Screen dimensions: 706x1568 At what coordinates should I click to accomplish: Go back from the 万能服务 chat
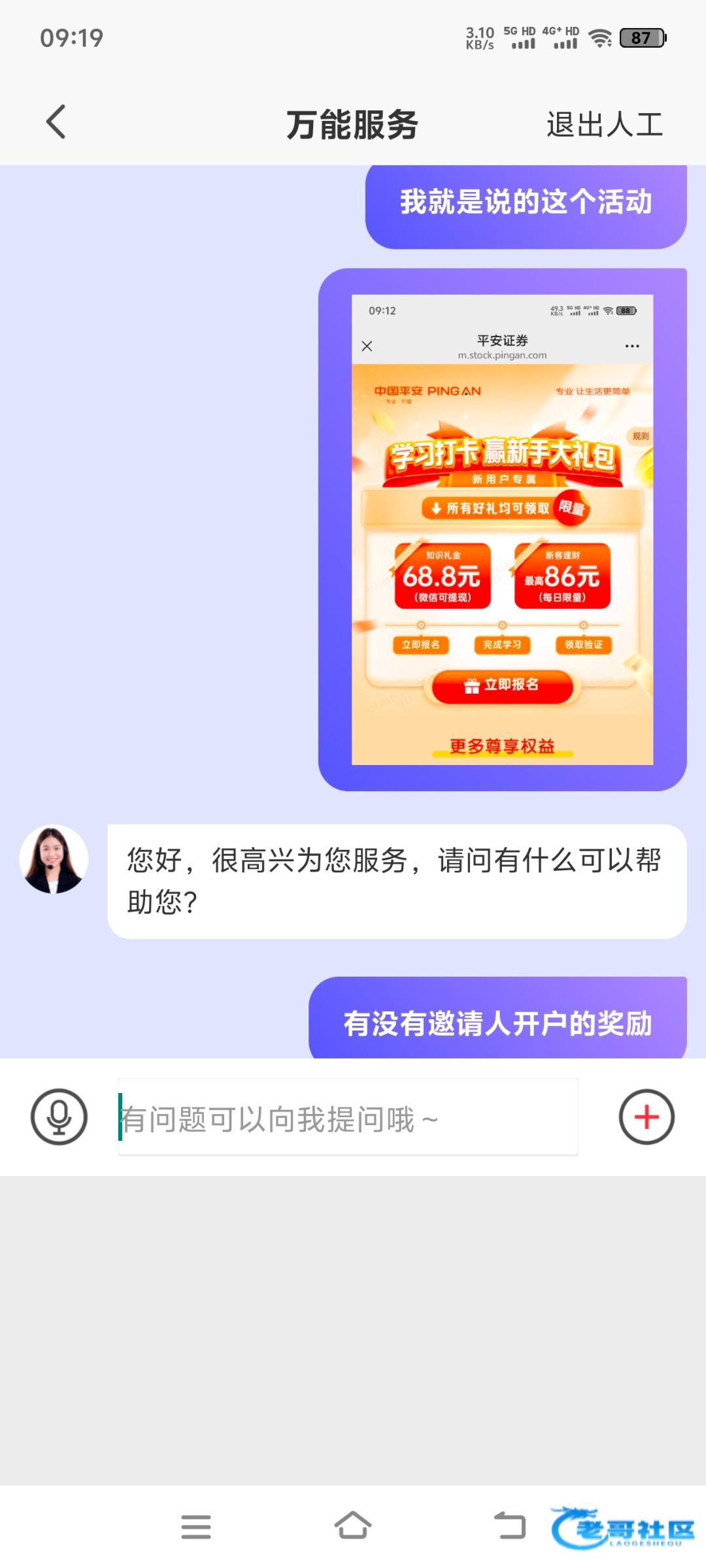click(56, 122)
